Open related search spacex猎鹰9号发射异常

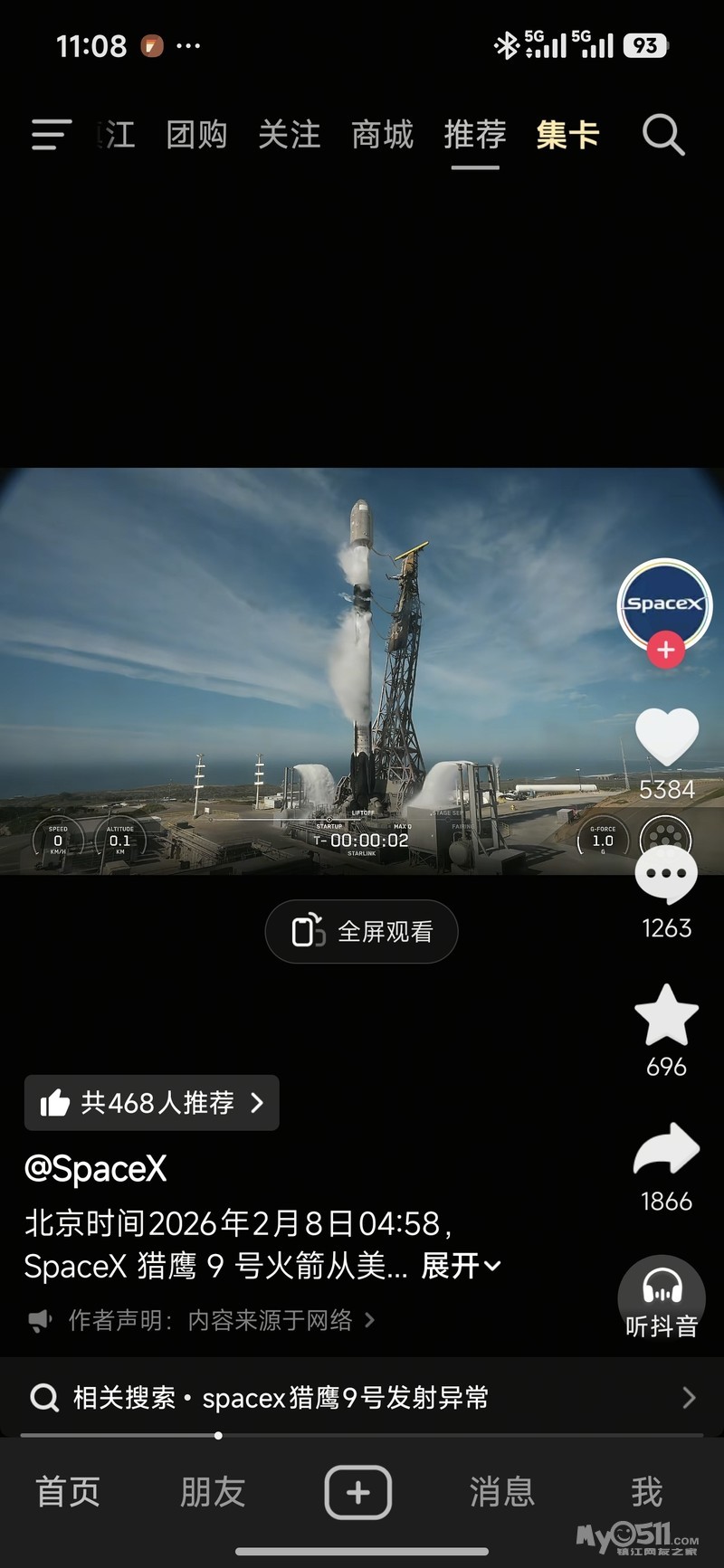click(x=362, y=1398)
